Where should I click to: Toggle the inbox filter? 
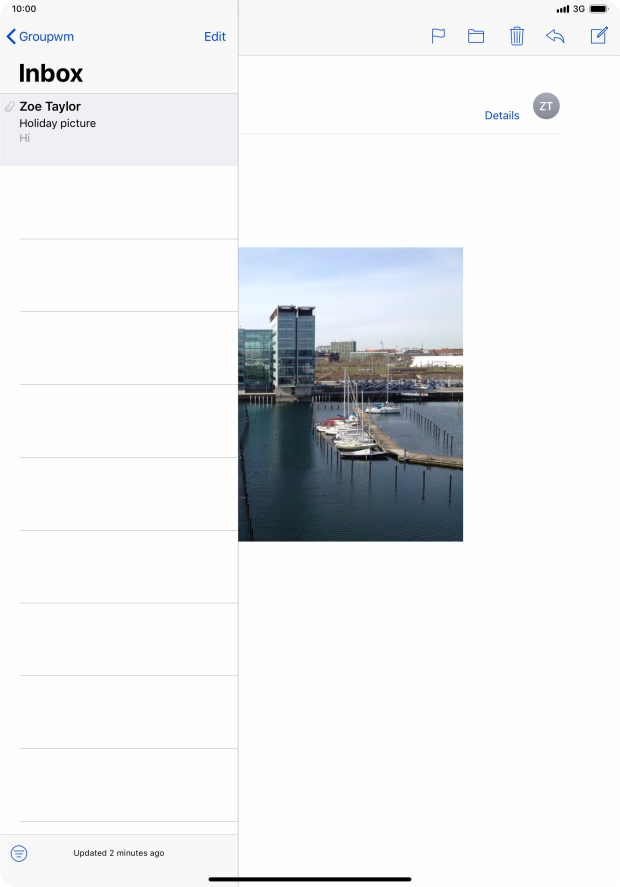click(19, 853)
